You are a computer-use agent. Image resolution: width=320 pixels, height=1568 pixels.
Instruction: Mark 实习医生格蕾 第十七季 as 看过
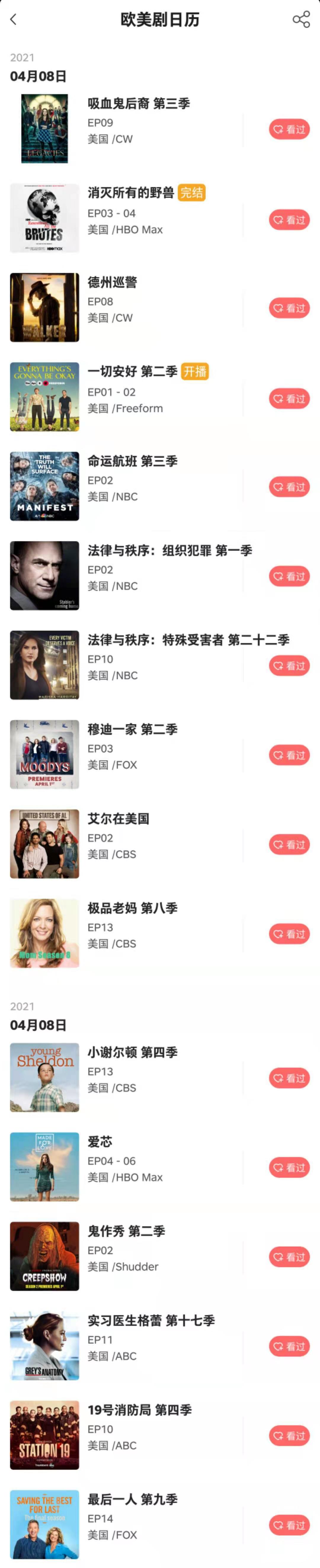click(289, 1347)
